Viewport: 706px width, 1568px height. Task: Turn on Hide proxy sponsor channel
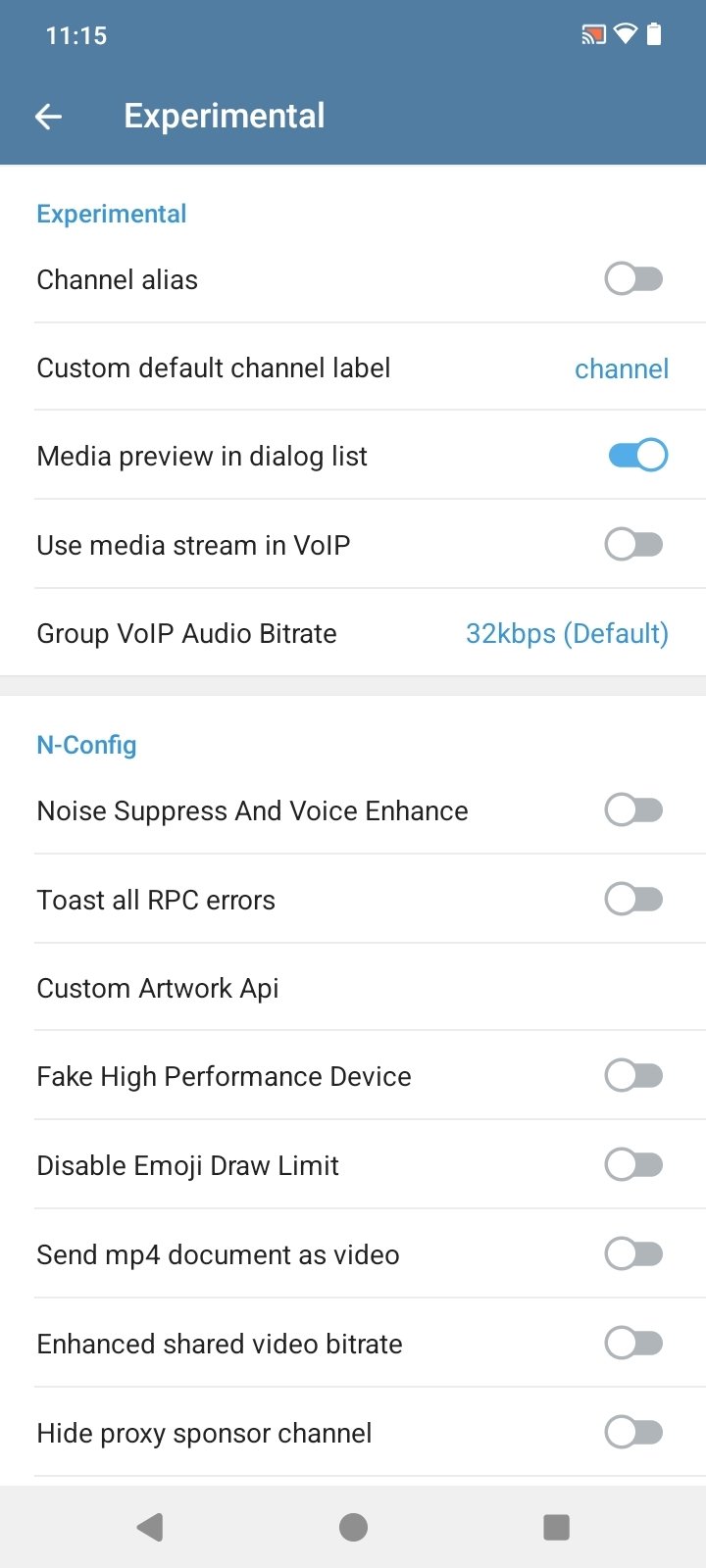coord(633,1433)
